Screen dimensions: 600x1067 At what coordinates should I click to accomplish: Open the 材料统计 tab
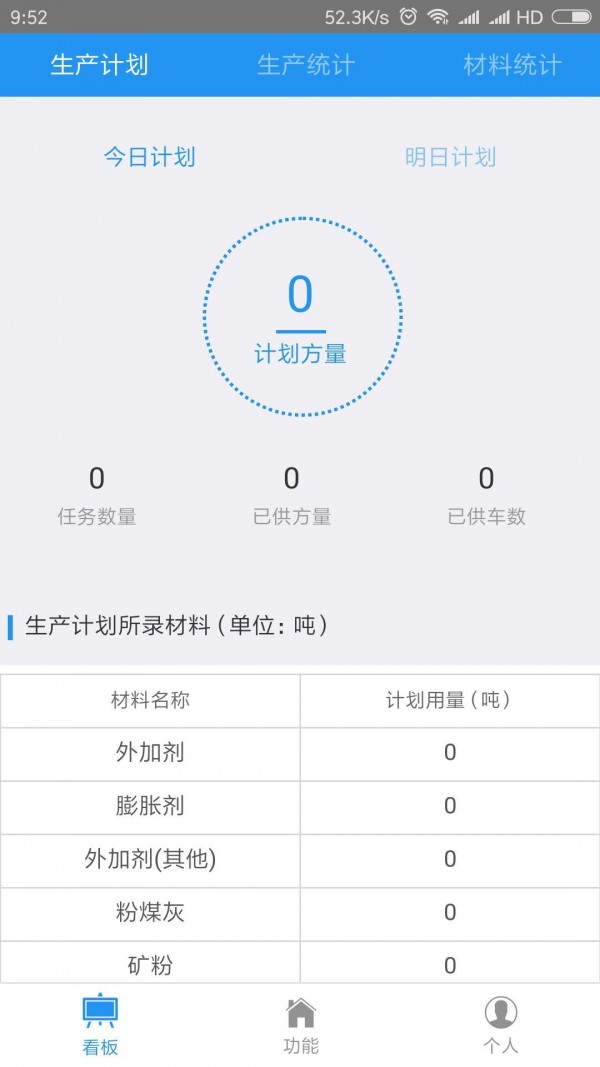tap(512, 65)
